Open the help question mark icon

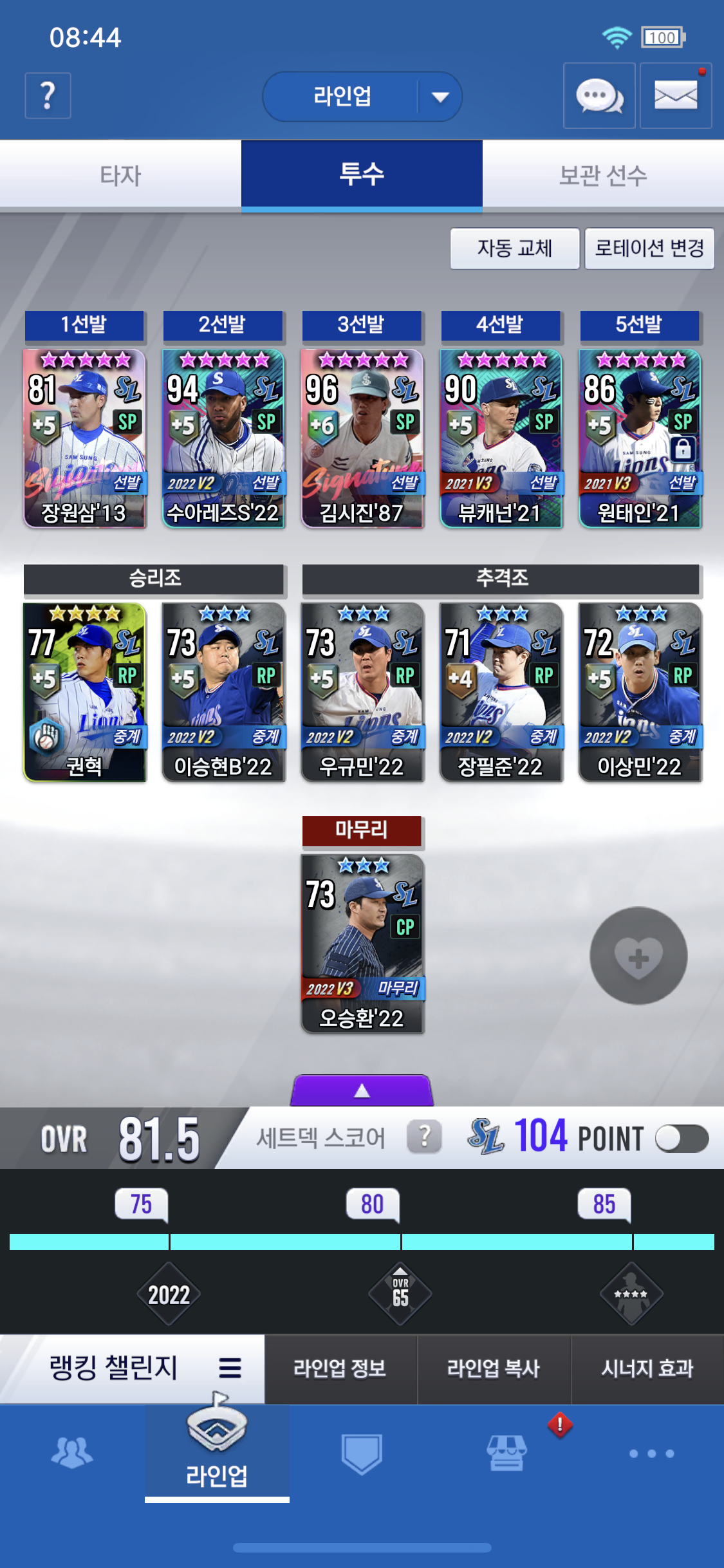tap(48, 96)
